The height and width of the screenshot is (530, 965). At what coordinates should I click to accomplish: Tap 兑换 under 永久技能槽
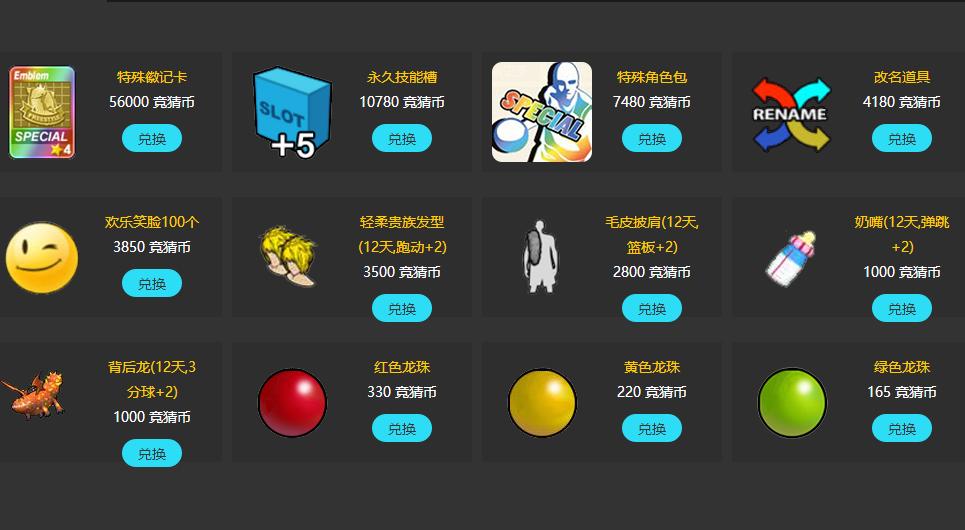tap(402, 139)
